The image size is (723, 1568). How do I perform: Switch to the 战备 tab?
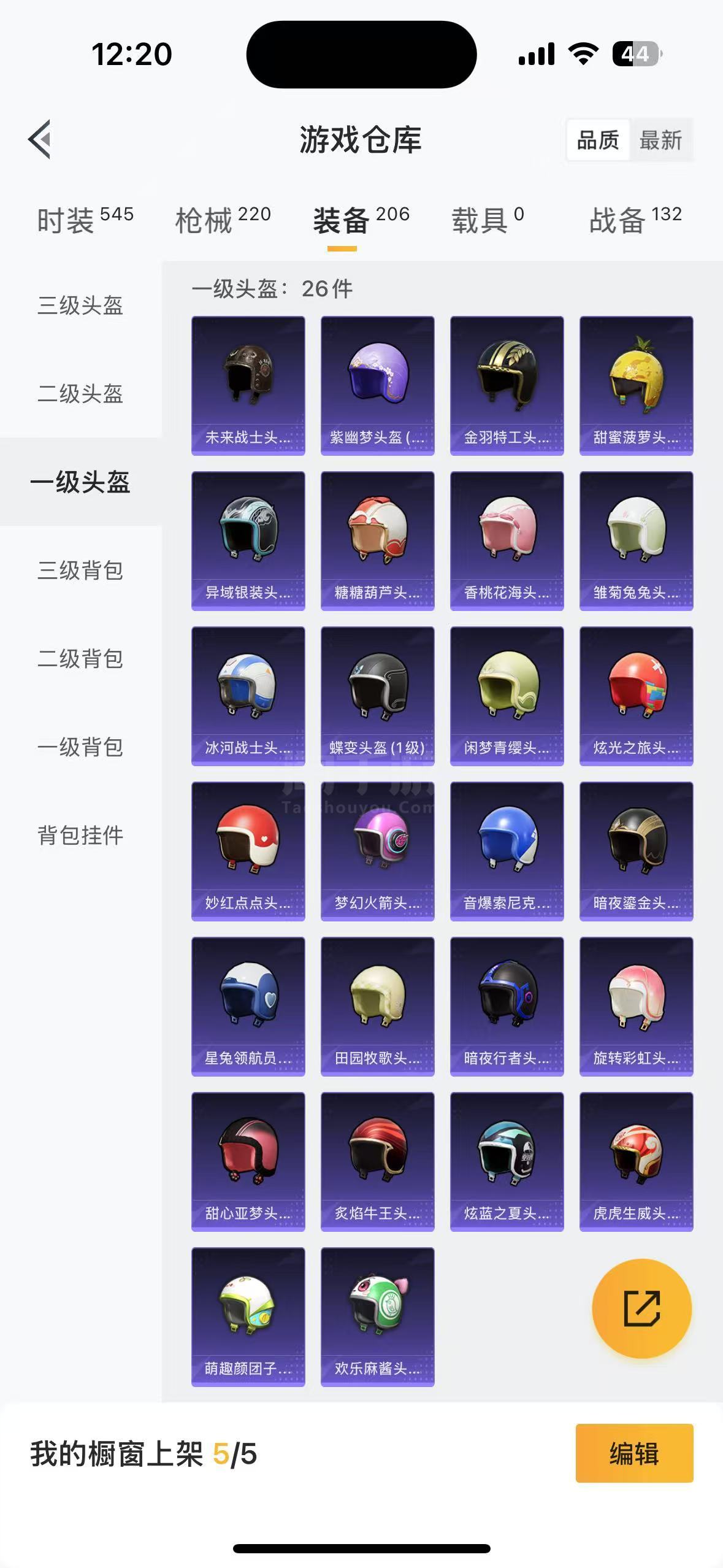(x=635, y=220)
